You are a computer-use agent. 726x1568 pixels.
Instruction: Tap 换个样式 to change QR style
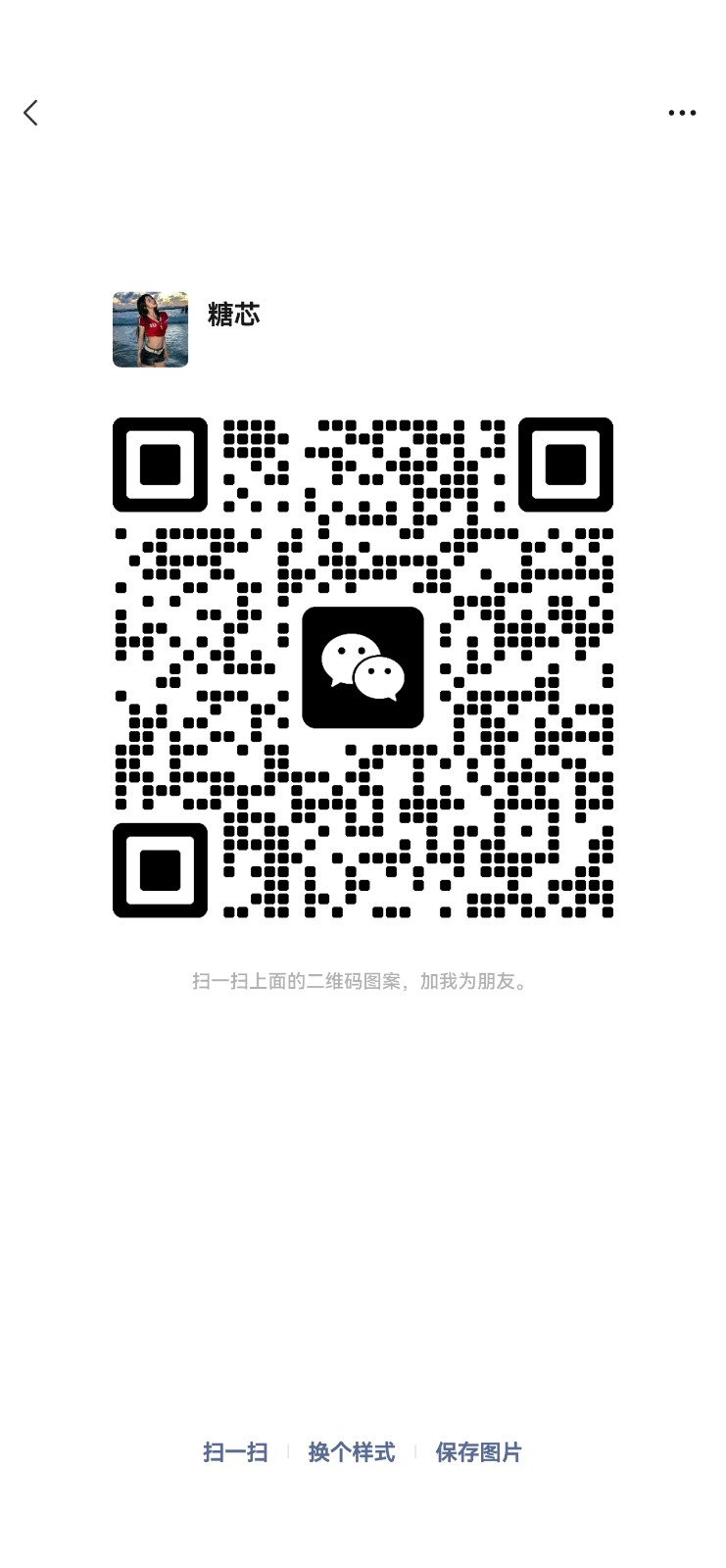pos(351,1451)
